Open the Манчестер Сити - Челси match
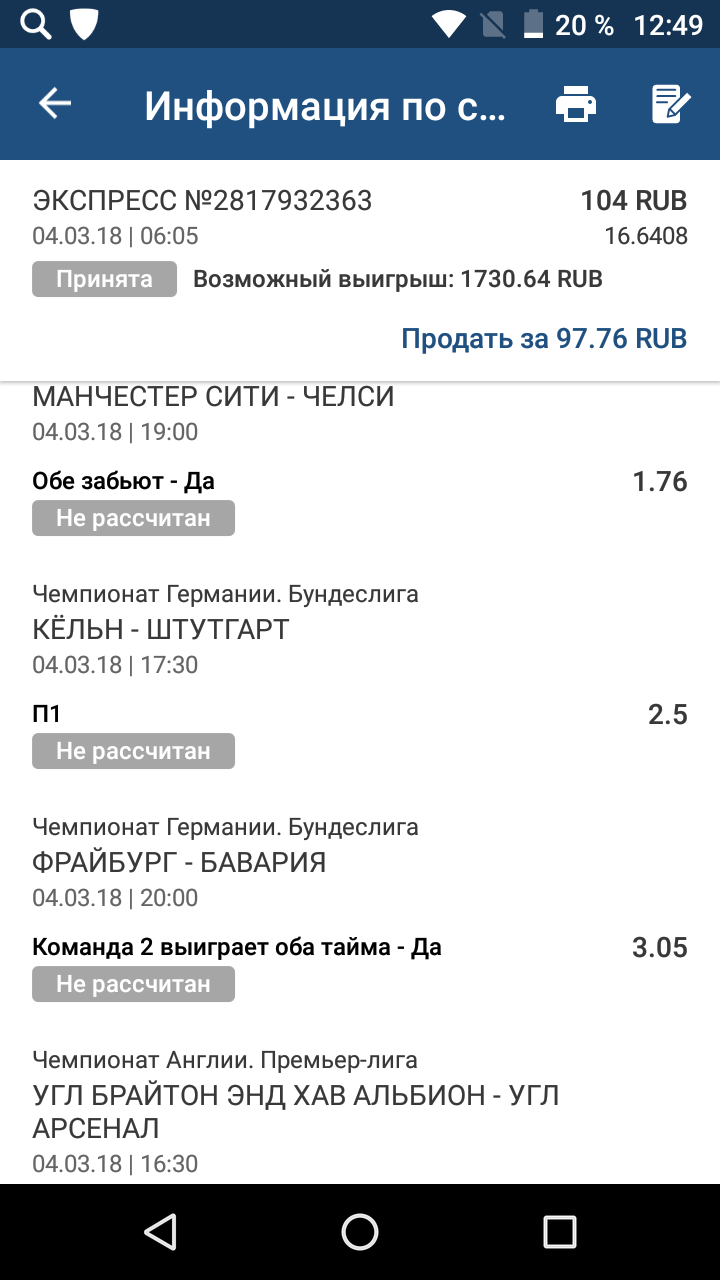The width and height of the screenshot is (720, 1280). [213, 397]
